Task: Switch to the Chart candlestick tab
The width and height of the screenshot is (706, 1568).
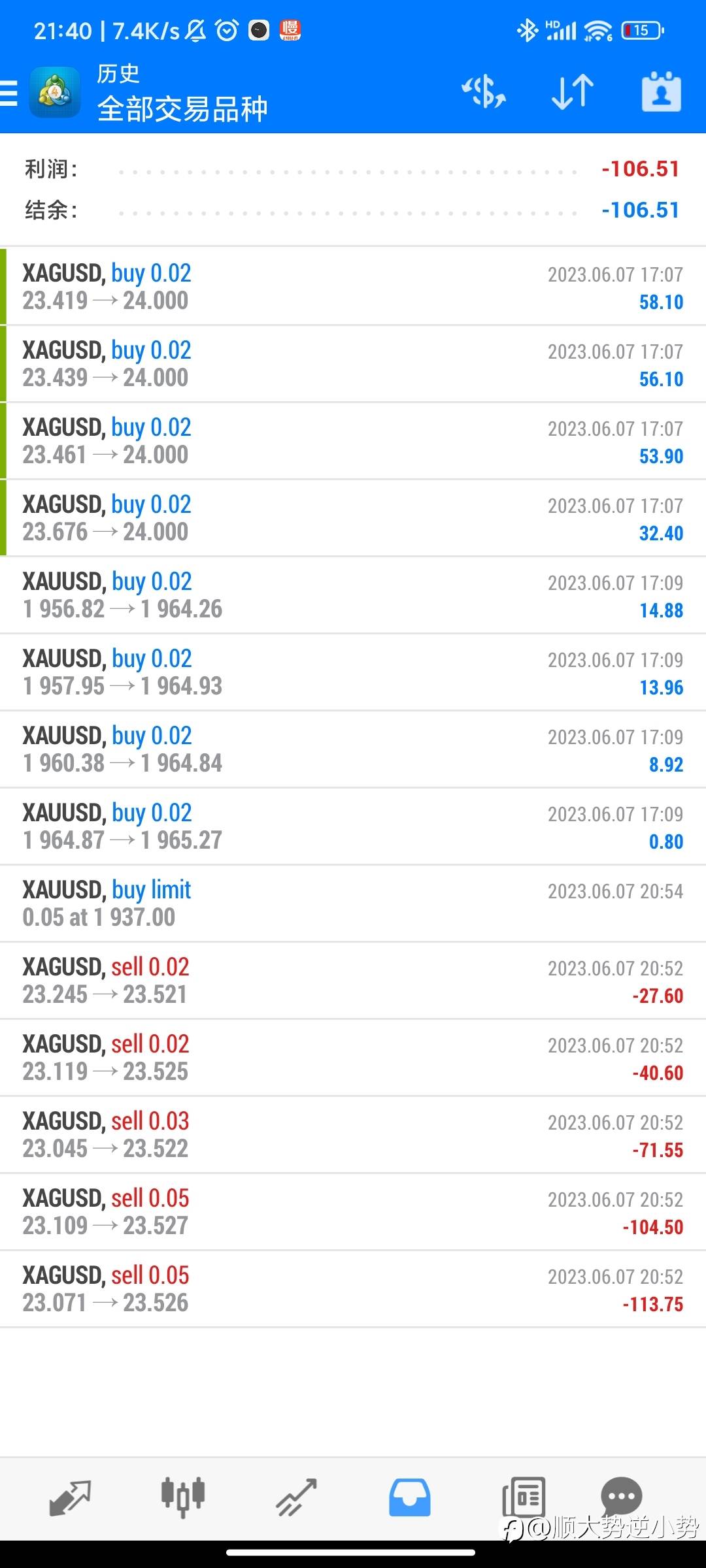Action: pos(183,1497)
